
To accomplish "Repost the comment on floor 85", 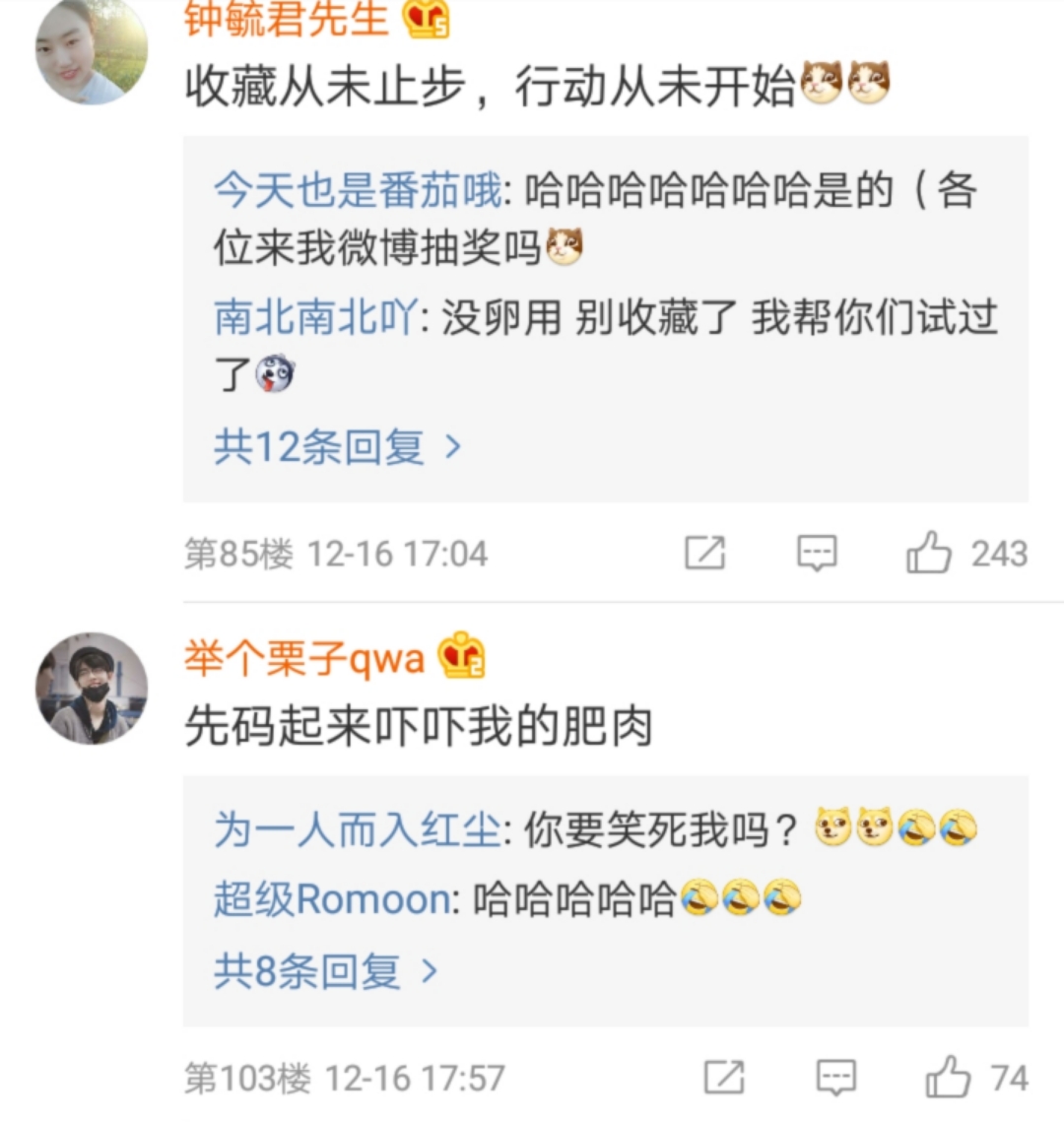I will point(705,554).
